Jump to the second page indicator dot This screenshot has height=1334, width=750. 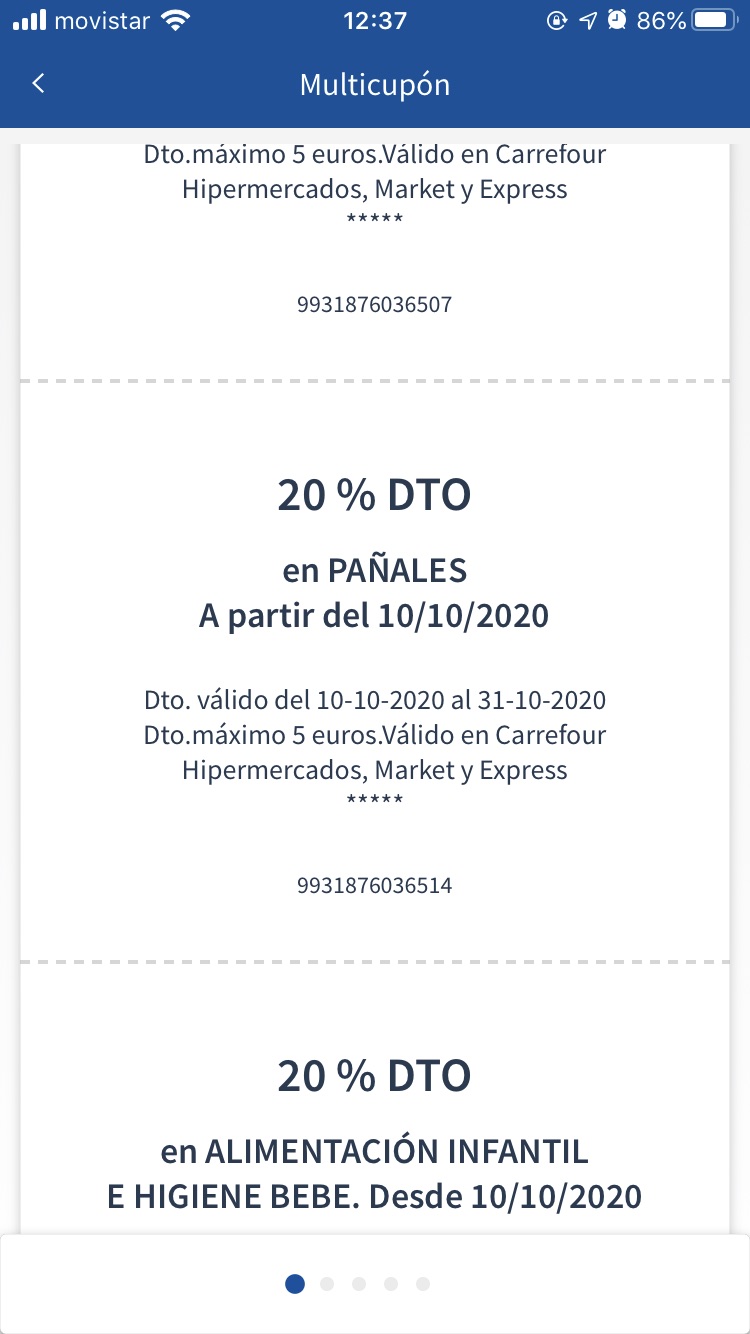pos(327,1284)
